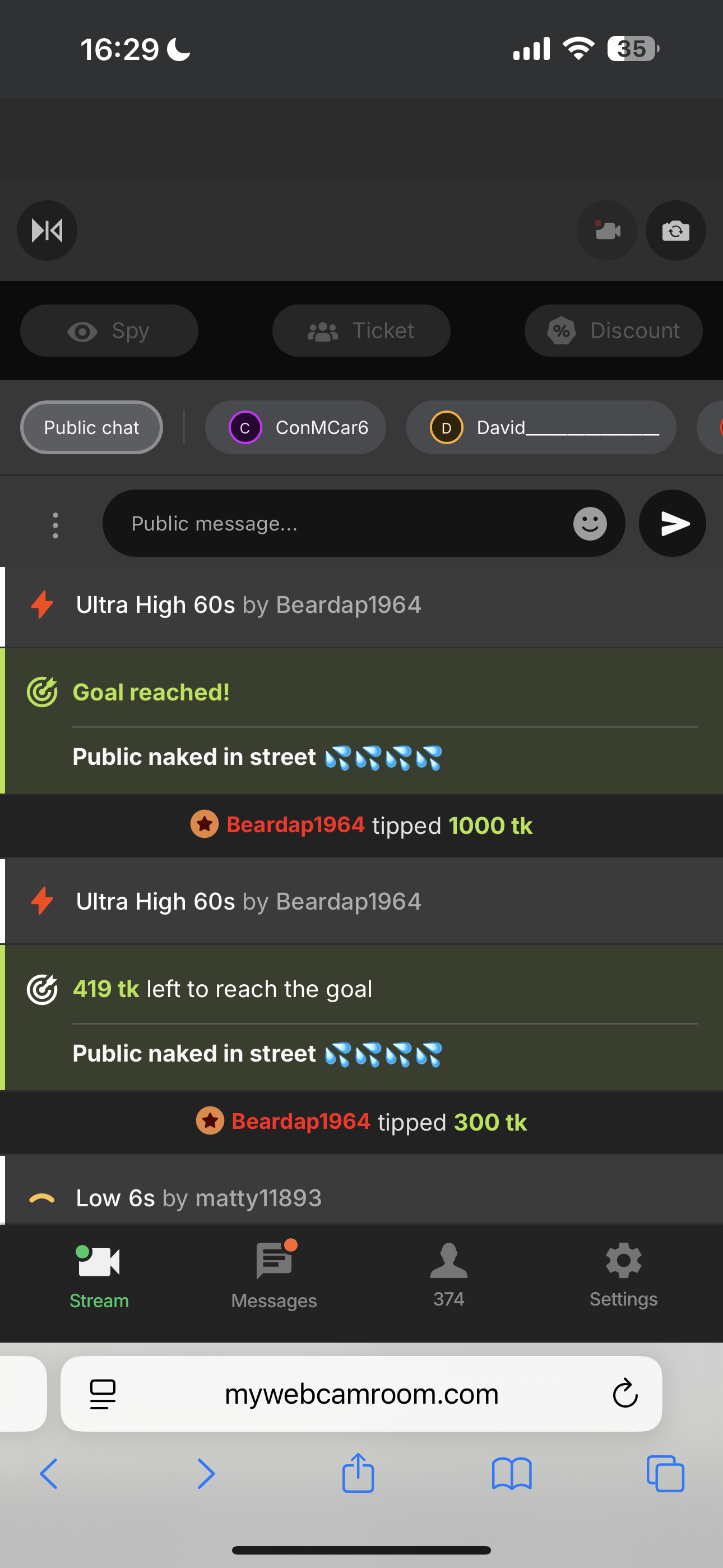This screenshot has height=1568, width=723.
Task: Tap the record video camera icon
Action: pos(607,230)
